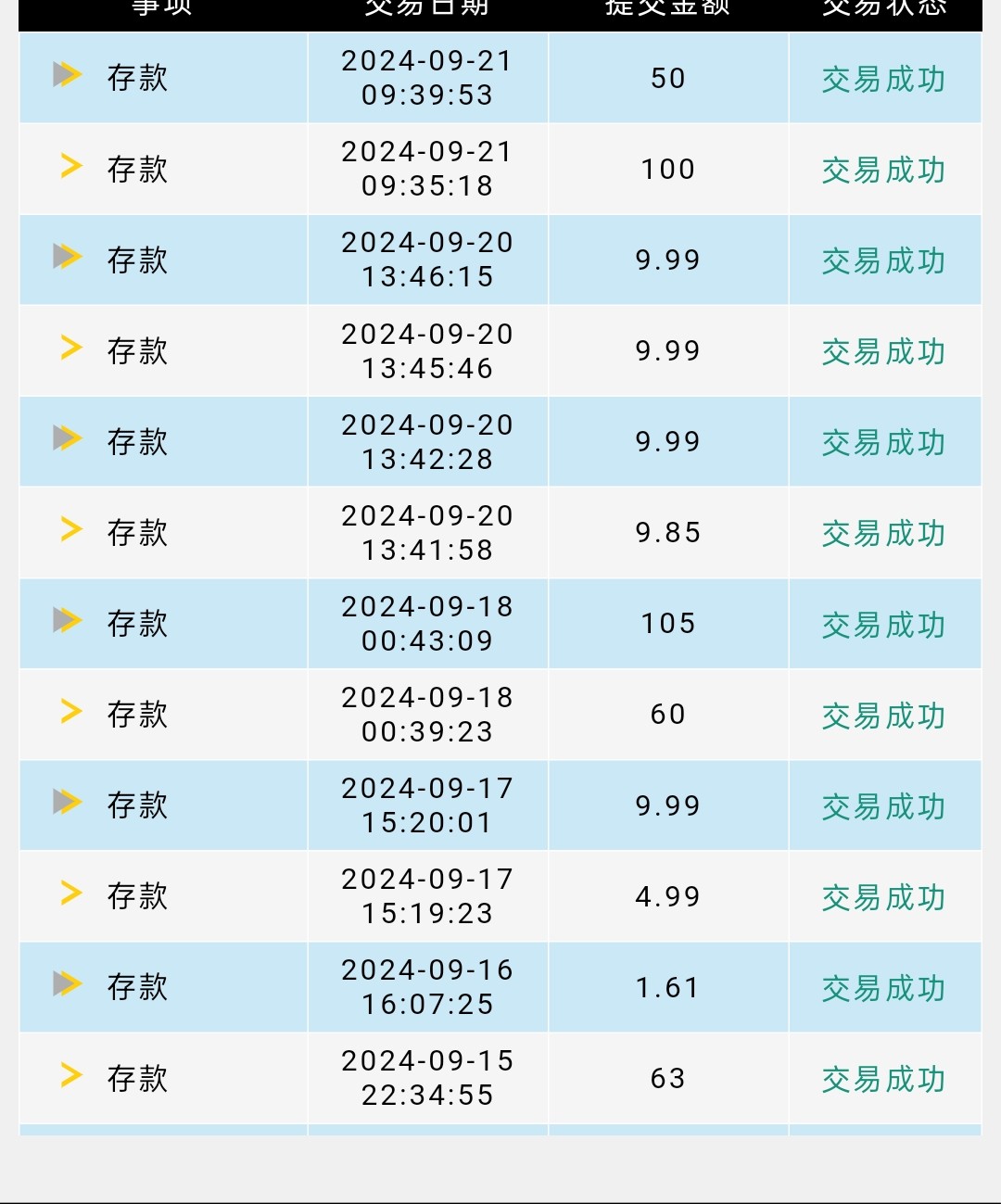Show details for the 60 deposit on 2024-09-18

click(70, 712)
